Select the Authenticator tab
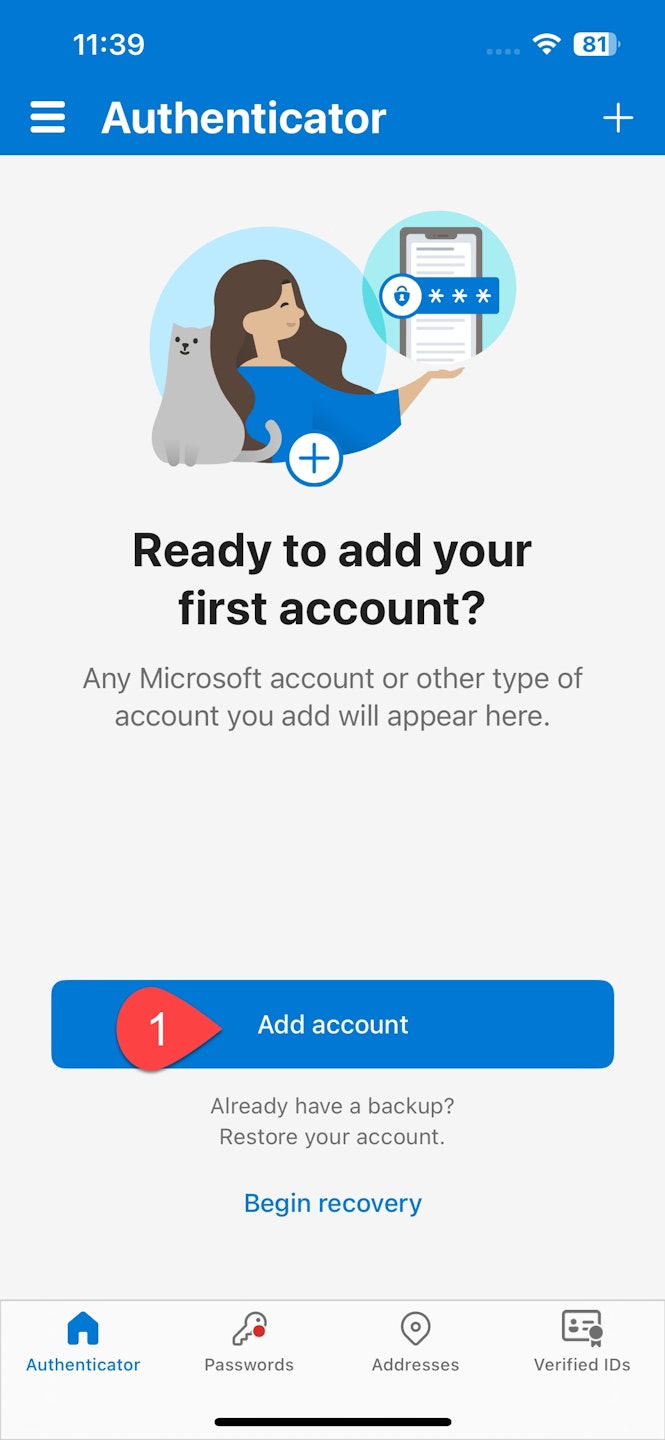Image resolution: width=665 pixels, height=1440 pixels. (83, 1342)
